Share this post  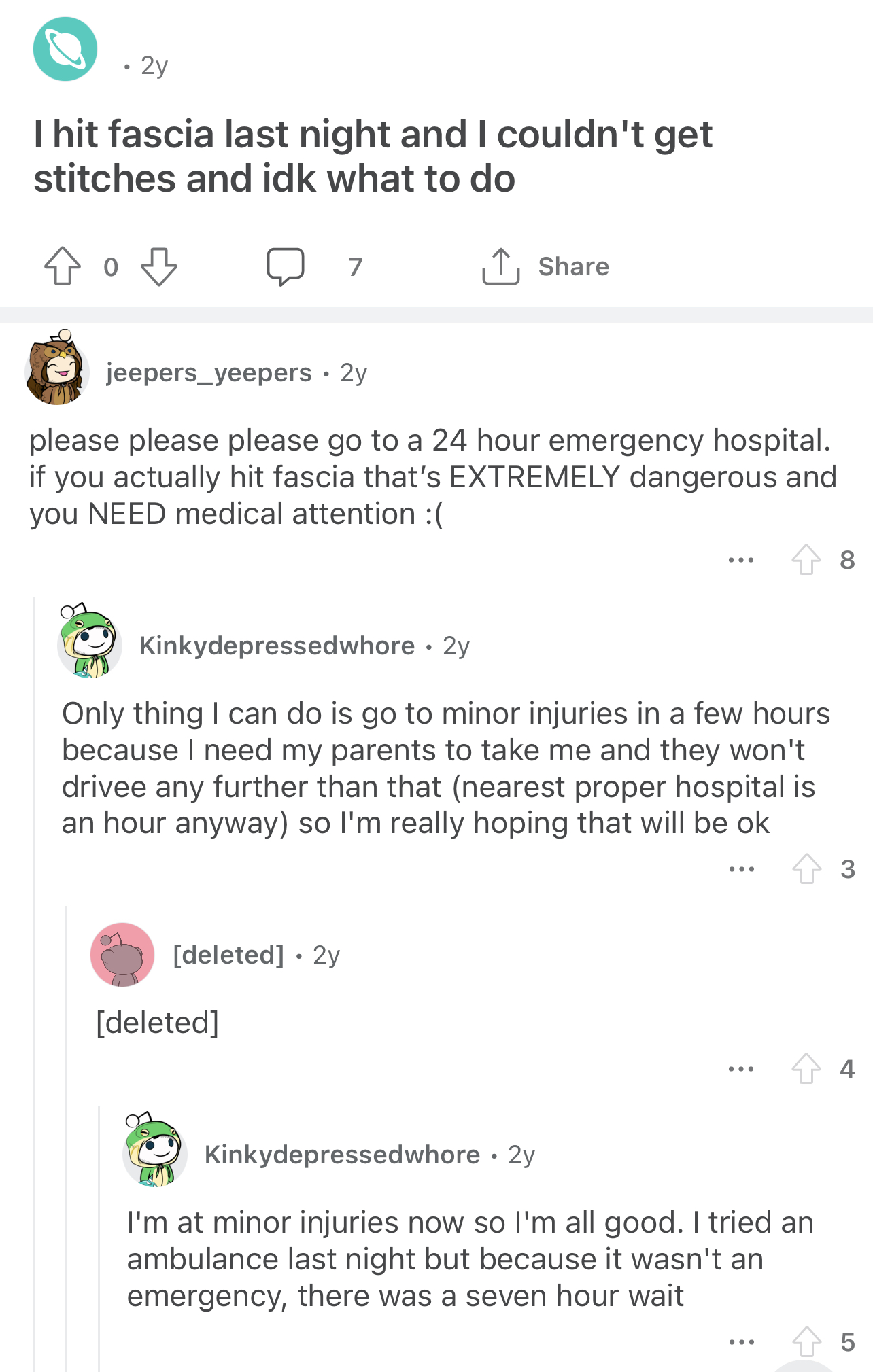point(546,266)
